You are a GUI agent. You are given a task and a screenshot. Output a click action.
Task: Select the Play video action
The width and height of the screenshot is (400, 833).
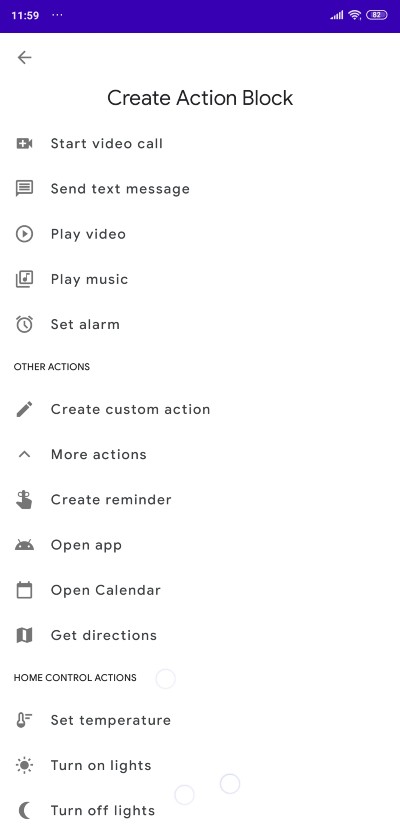tap(200, 234)
